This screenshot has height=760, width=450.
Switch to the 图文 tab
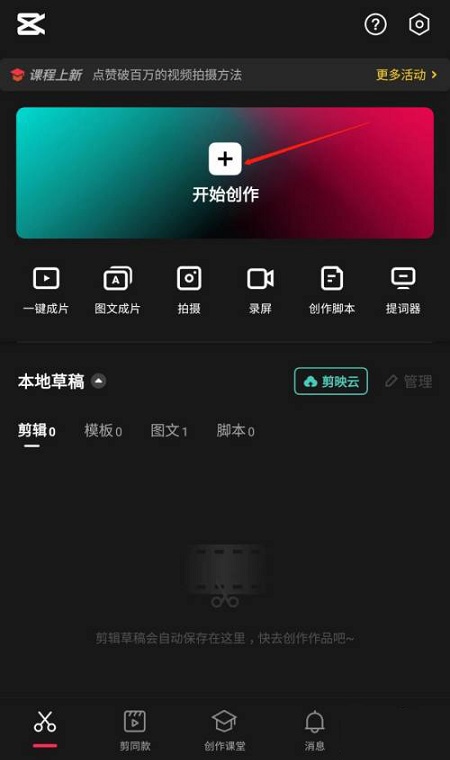[x=169, y=430]
